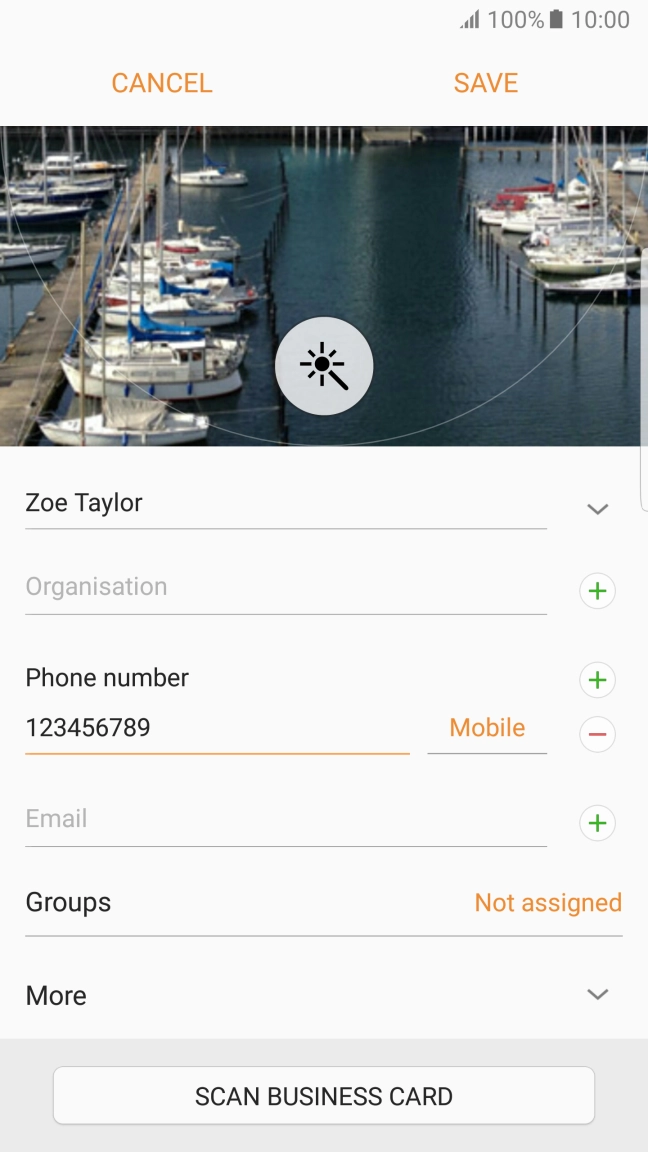Add another email field

597,823
